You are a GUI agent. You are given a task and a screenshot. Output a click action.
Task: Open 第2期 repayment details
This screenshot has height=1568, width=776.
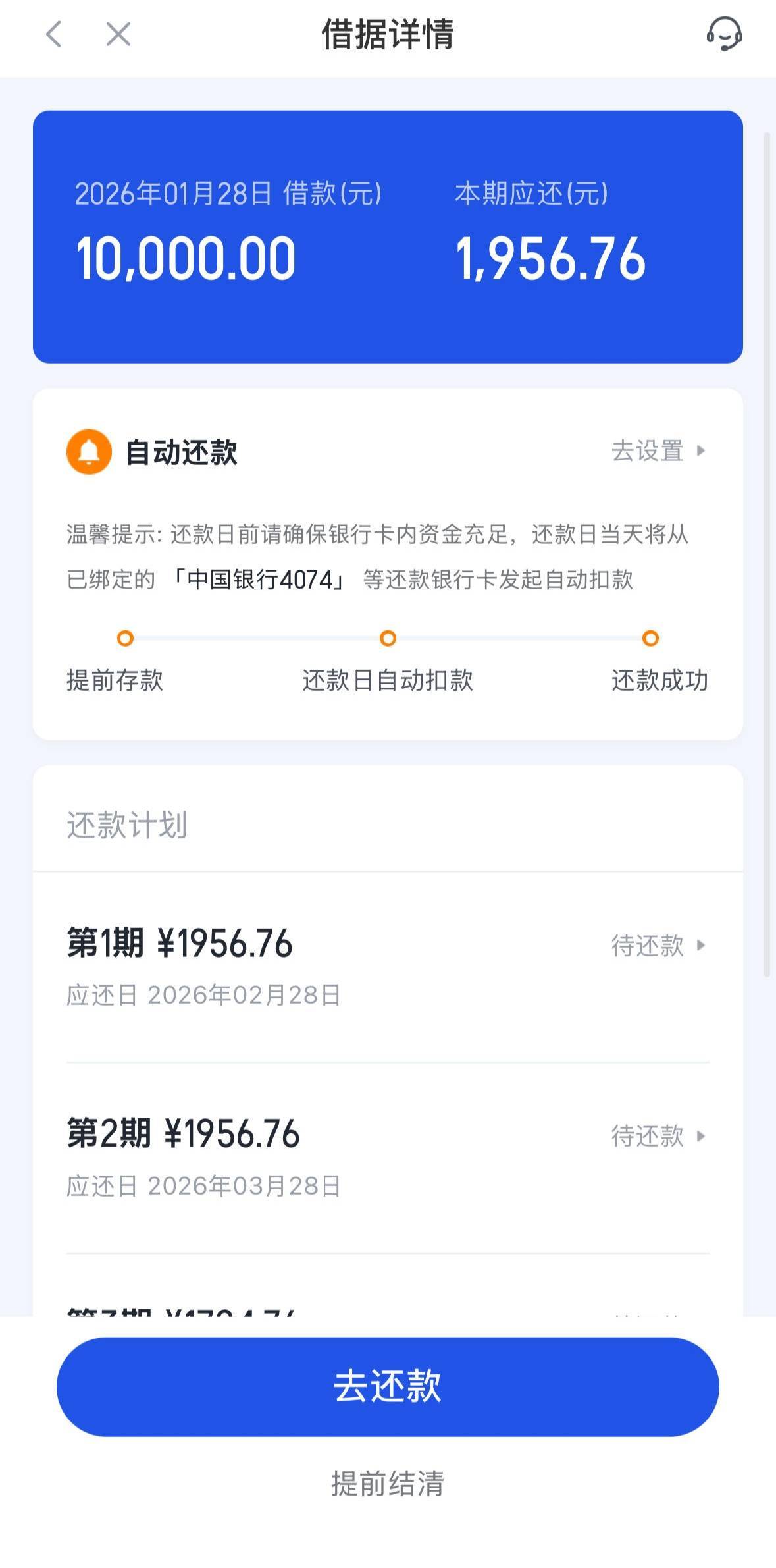388,1158
